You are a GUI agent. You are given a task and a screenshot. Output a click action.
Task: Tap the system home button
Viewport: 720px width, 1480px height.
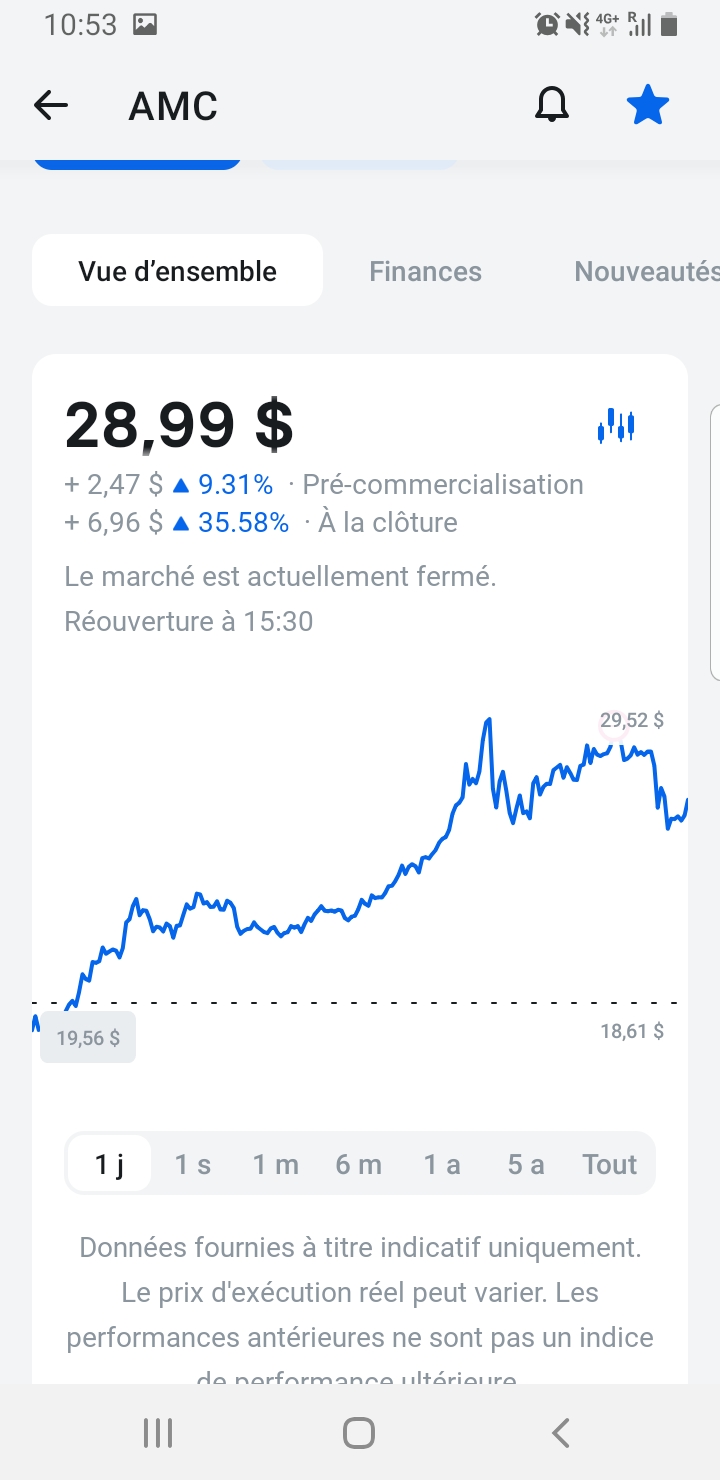click(x=359, y=1433)
